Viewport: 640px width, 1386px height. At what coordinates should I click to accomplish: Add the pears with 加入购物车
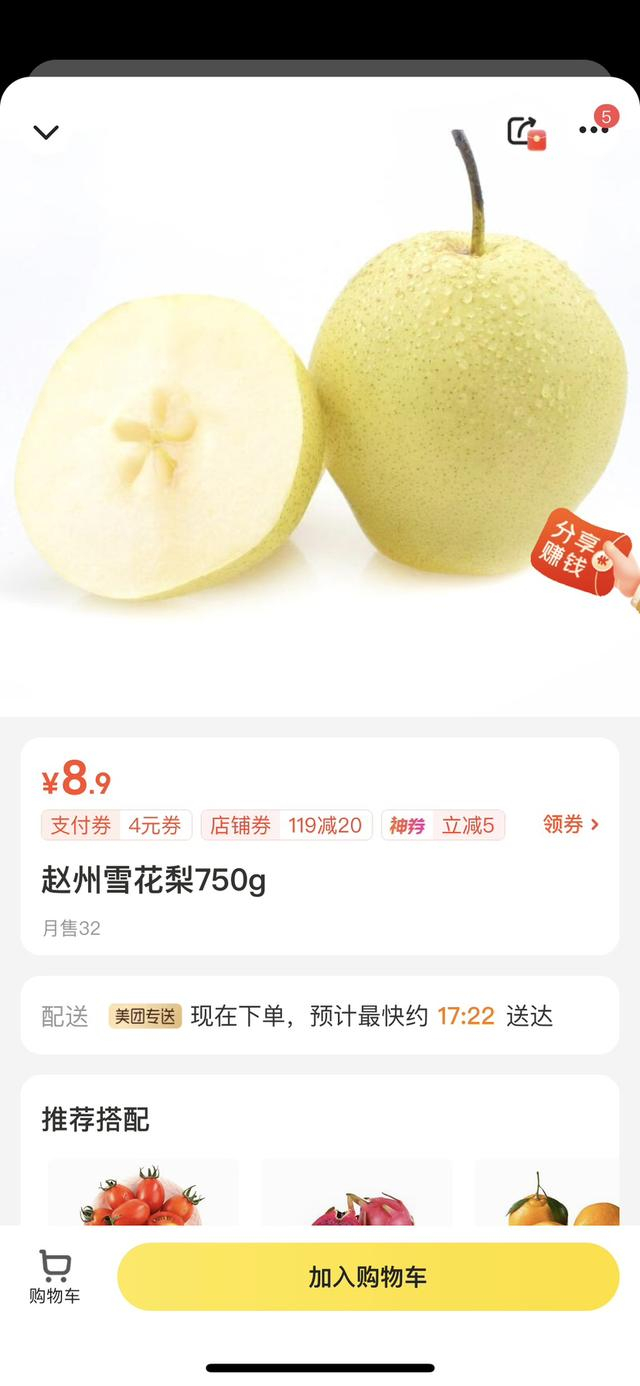368,1277
